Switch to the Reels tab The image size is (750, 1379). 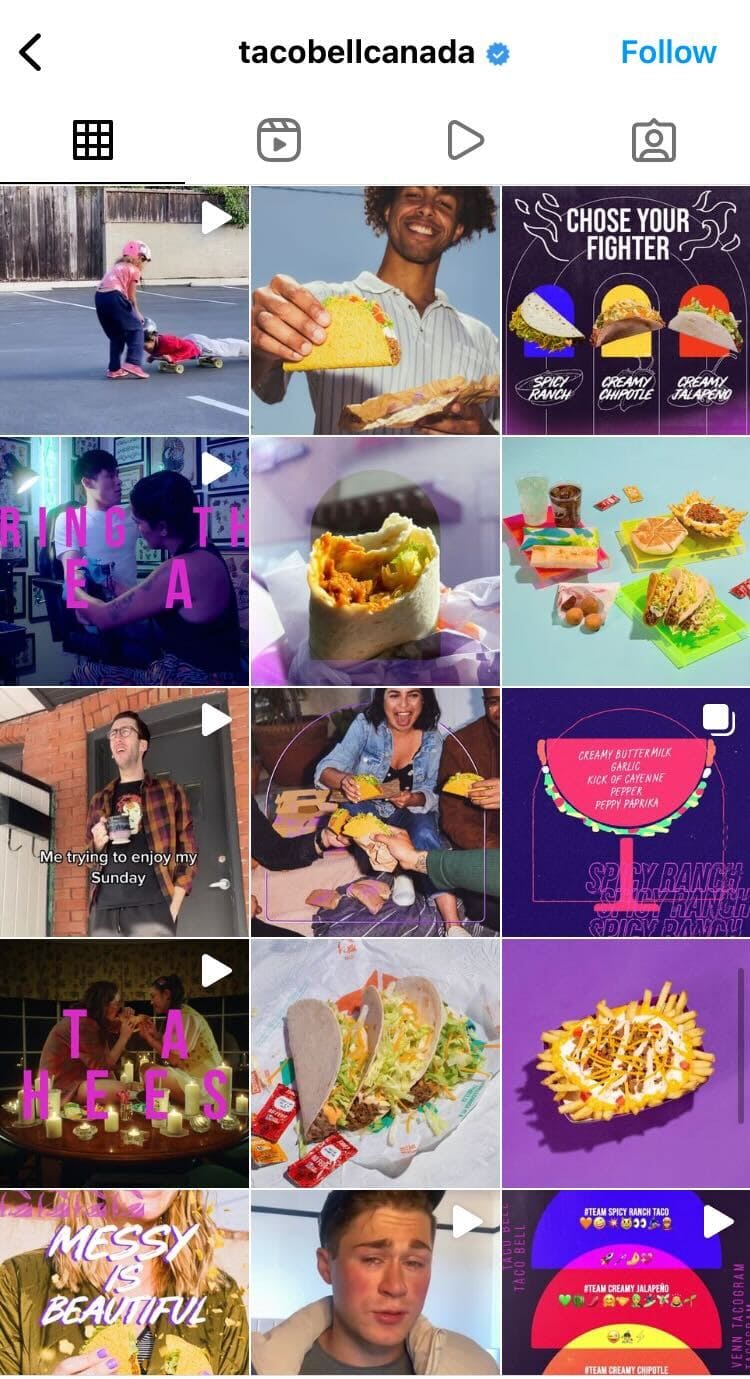[x=279, y=141]
